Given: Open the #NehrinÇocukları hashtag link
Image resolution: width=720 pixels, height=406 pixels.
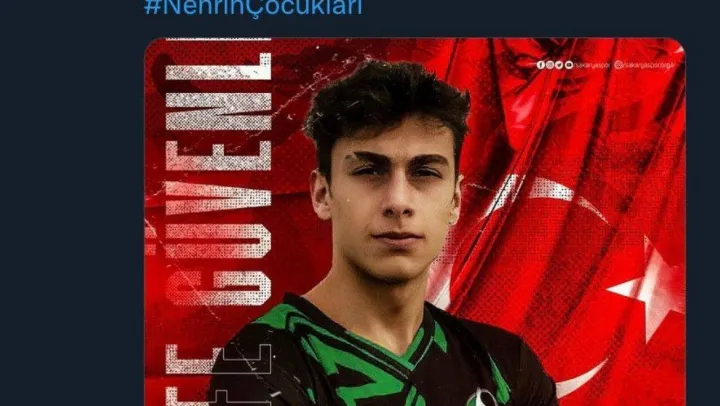Looking at the screenshot, I should click(x=253, y=9).
